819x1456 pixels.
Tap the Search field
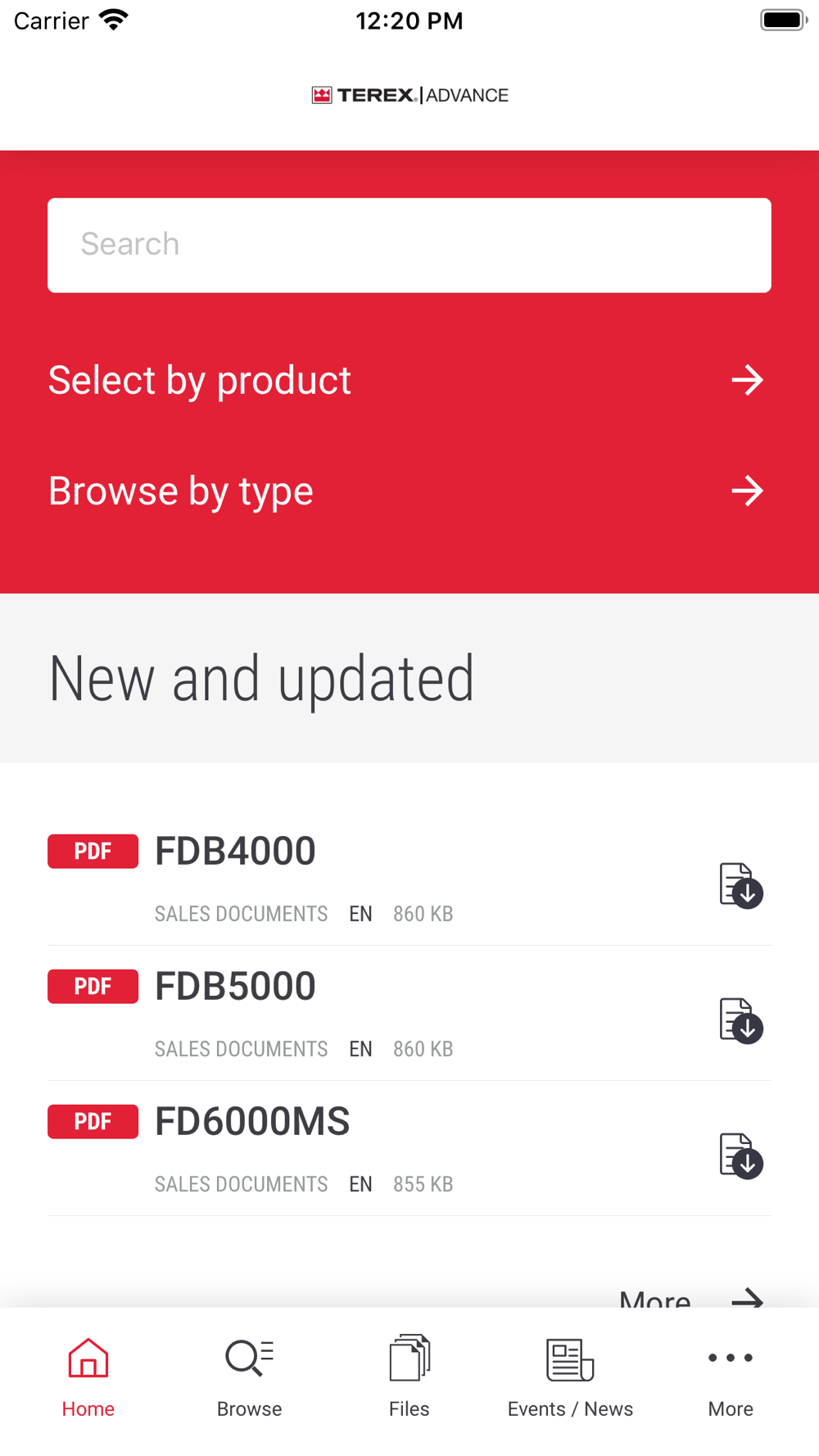click(x=409, y=245)
